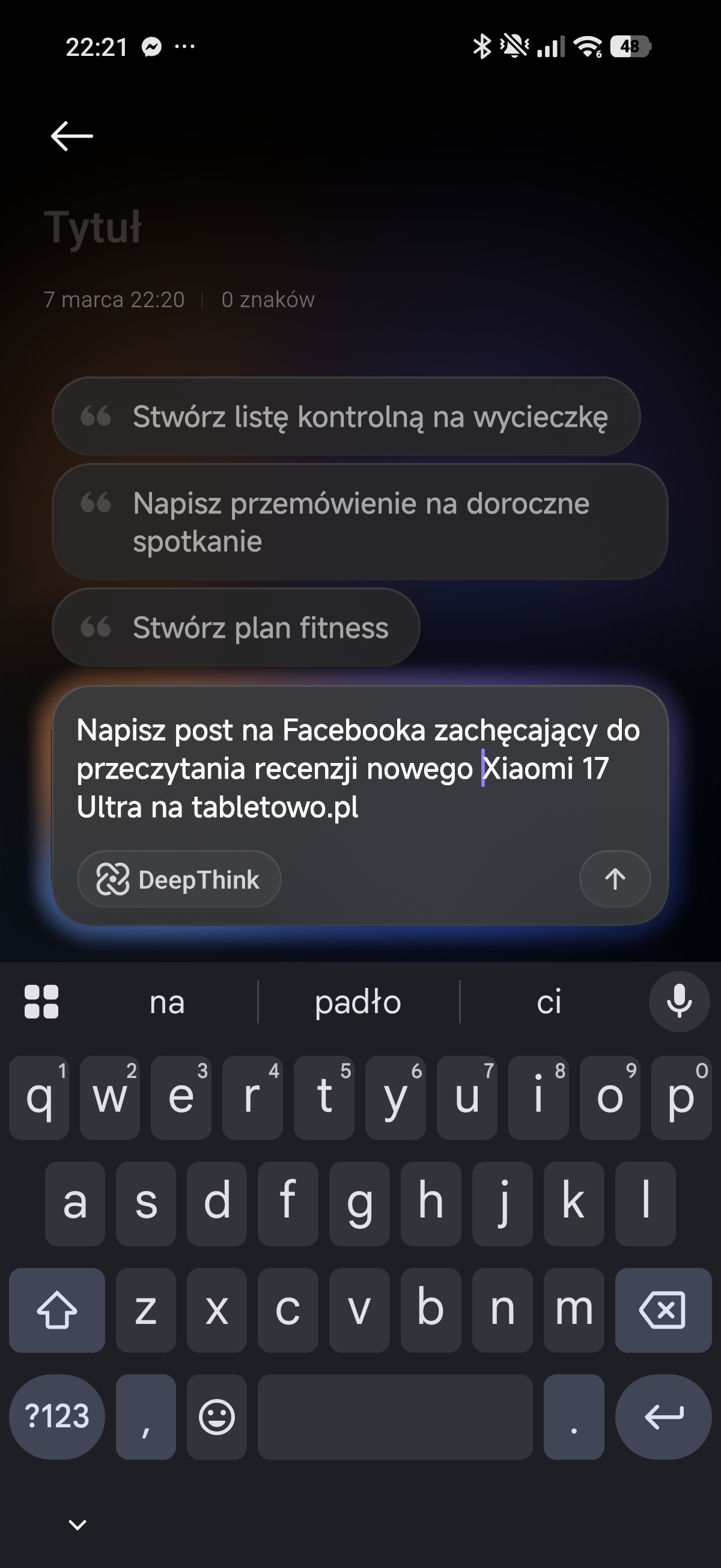Tap the Tytuł title field
Viewport: 721px width, 1568px height.
click(94, 228)
